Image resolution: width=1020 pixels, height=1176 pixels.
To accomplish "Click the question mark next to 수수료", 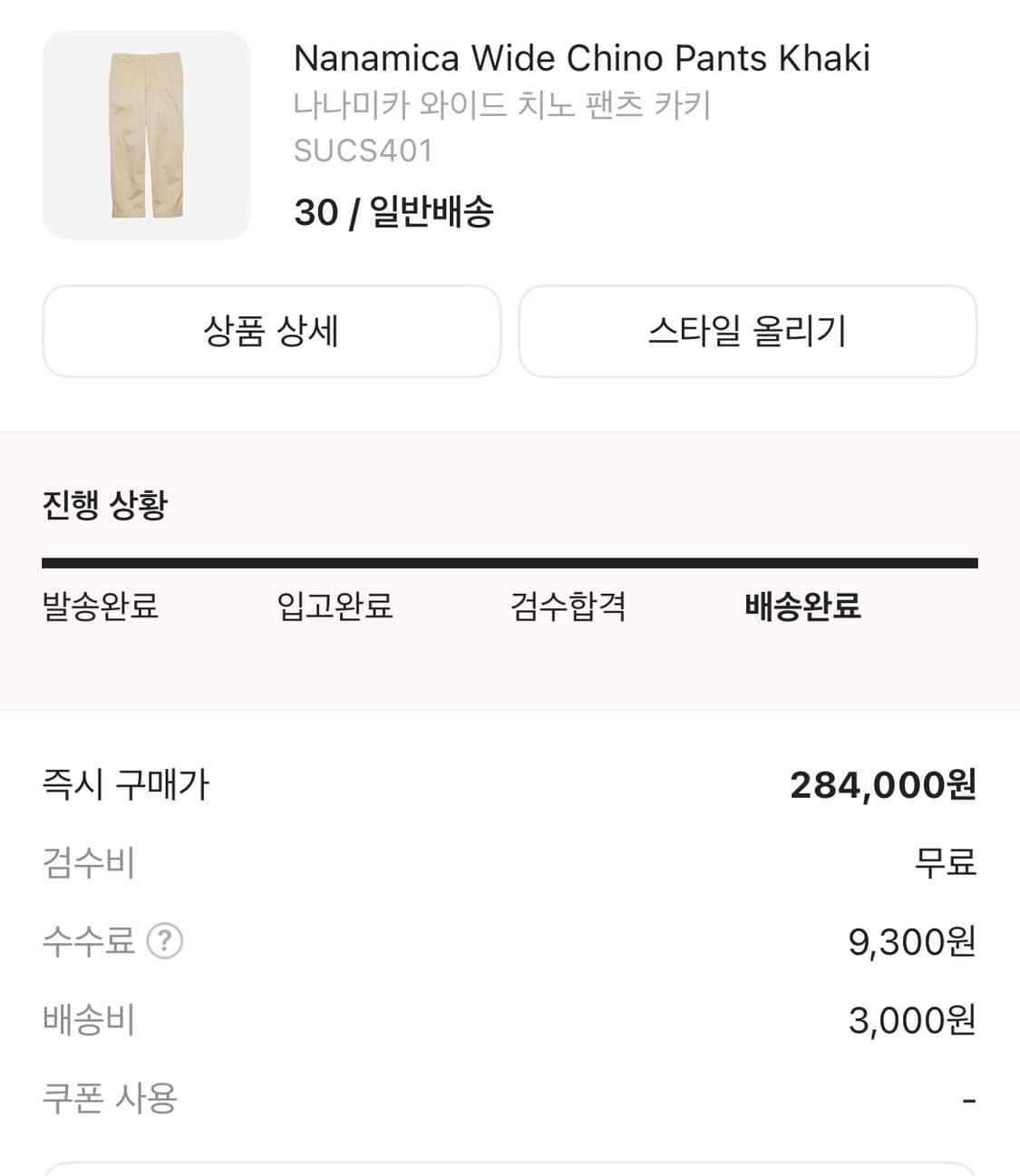I will click(x=168, y=942).
